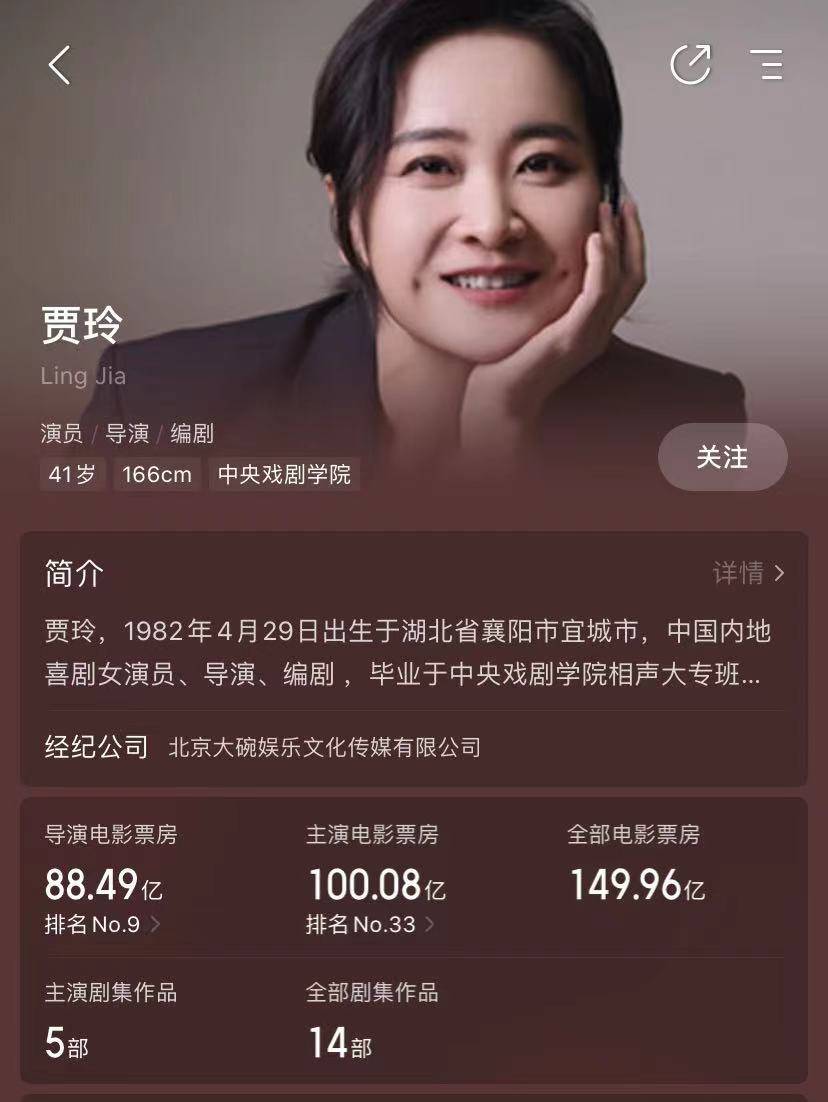The width and height of the screenshot is (828, 1102).
Task: Tap the 中央戏剧学院 school tag
Action: pyautogui.click(x=284, y=475)
